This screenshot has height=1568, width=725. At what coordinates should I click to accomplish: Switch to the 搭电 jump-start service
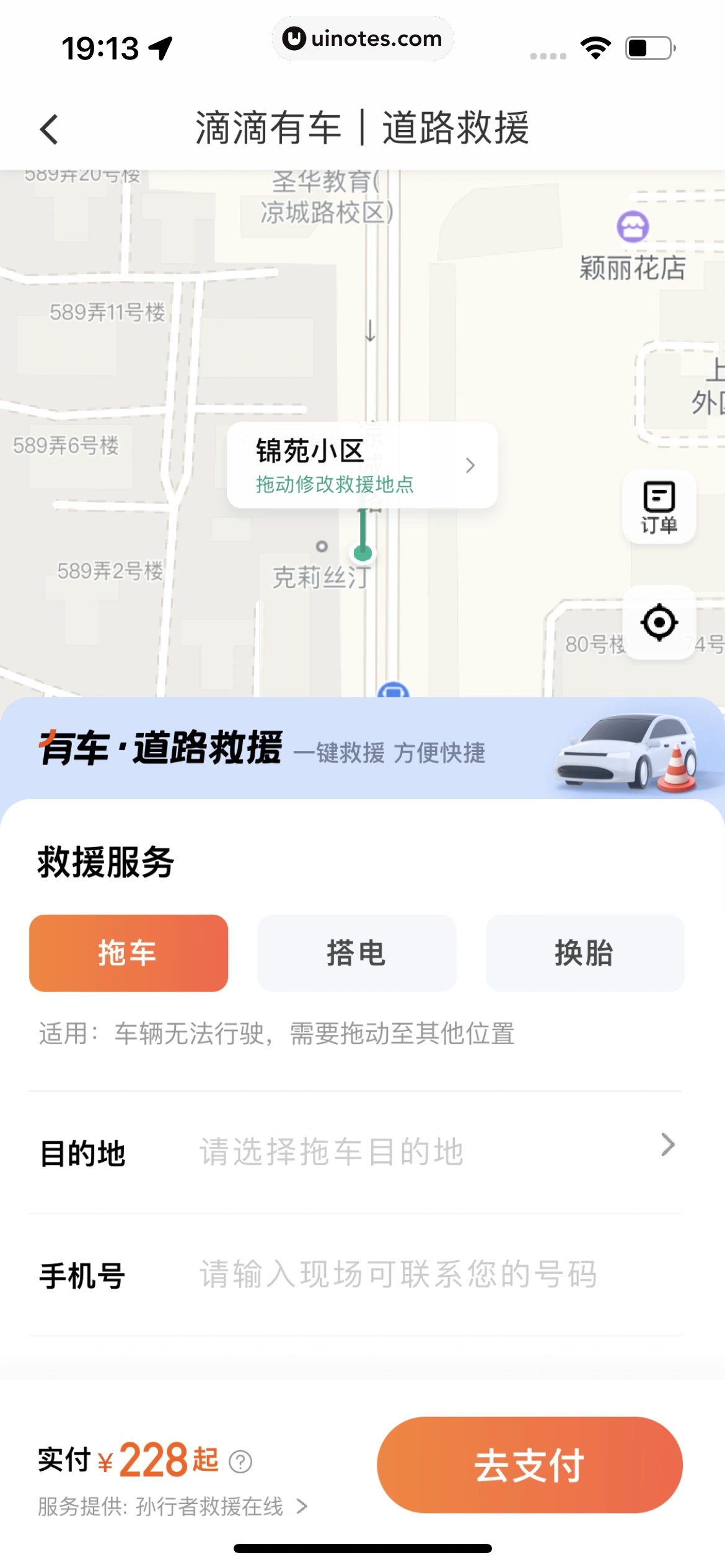356,953
